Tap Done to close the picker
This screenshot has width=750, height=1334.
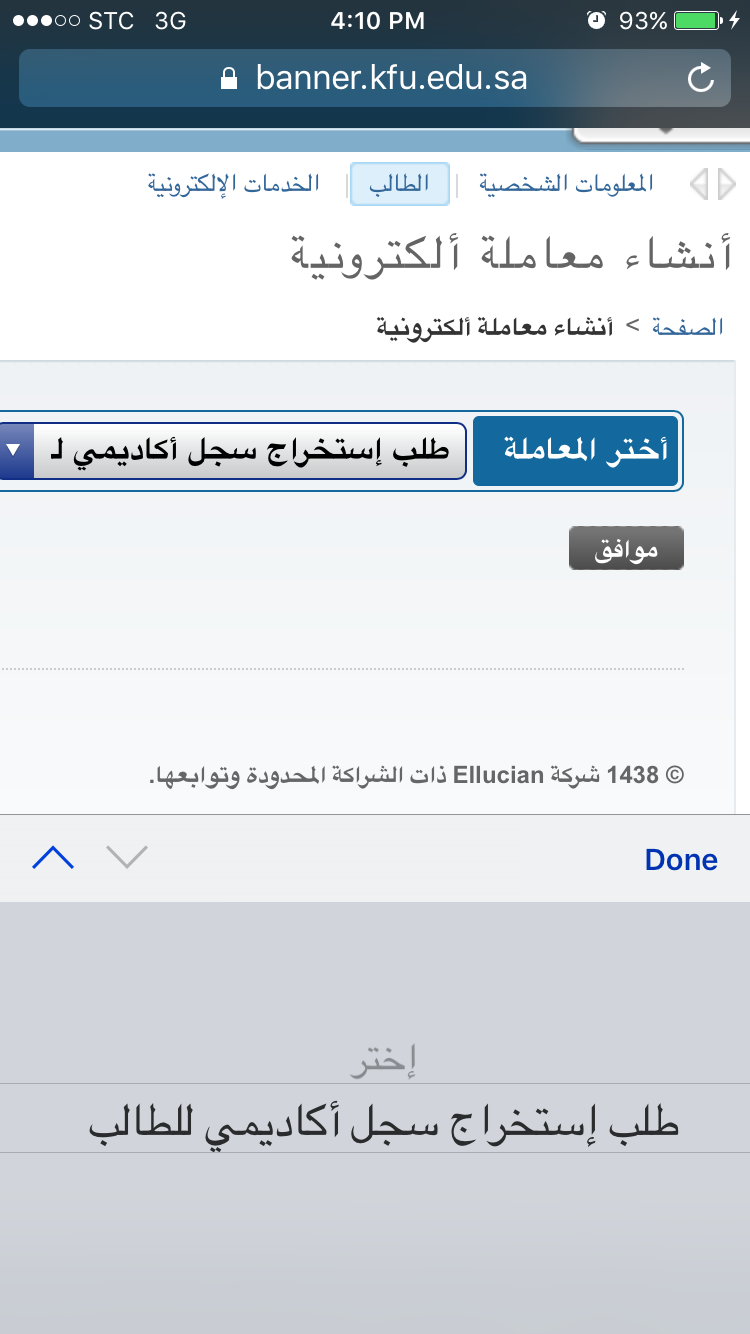point(681,859)
